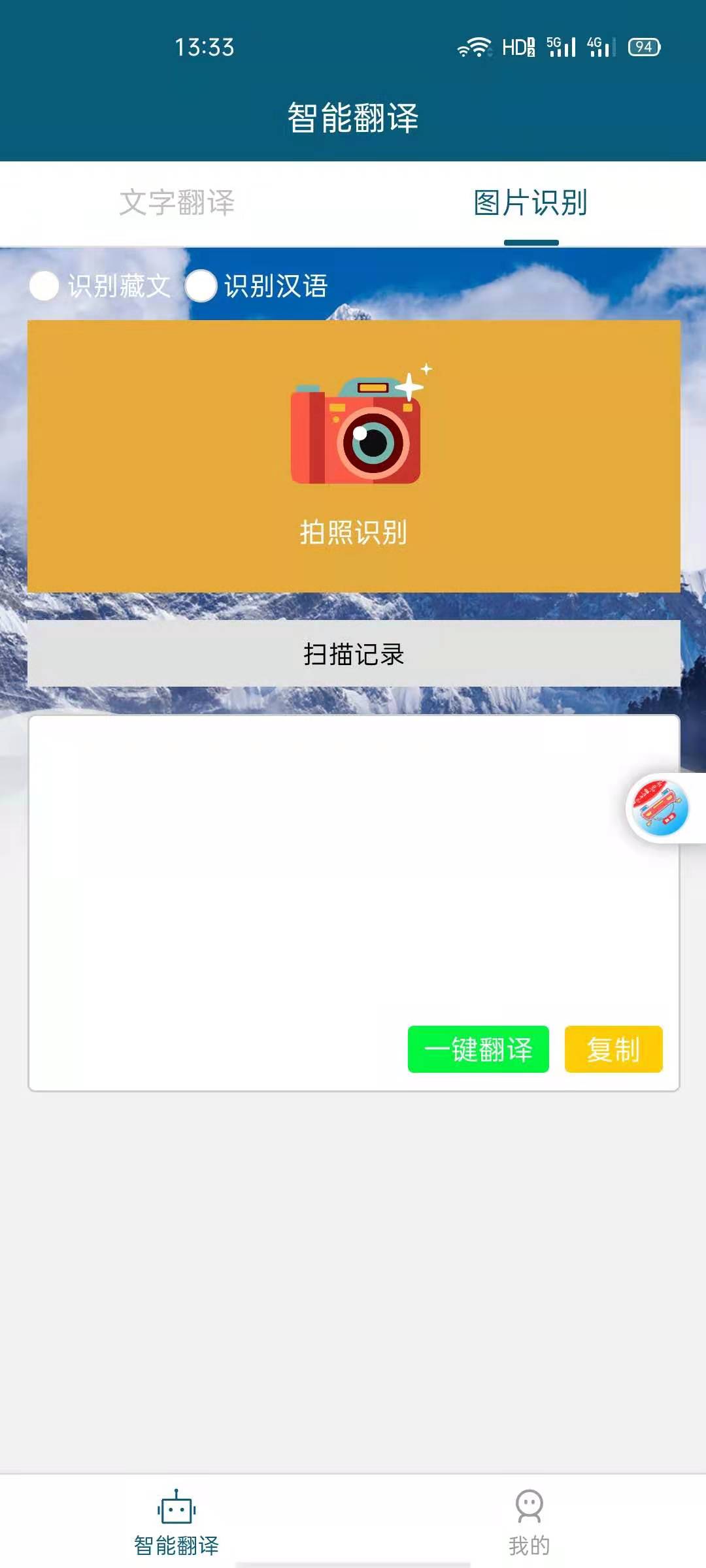Open the floating round assistant icon
Screen dimensions: 706x1568
[659, 808]
